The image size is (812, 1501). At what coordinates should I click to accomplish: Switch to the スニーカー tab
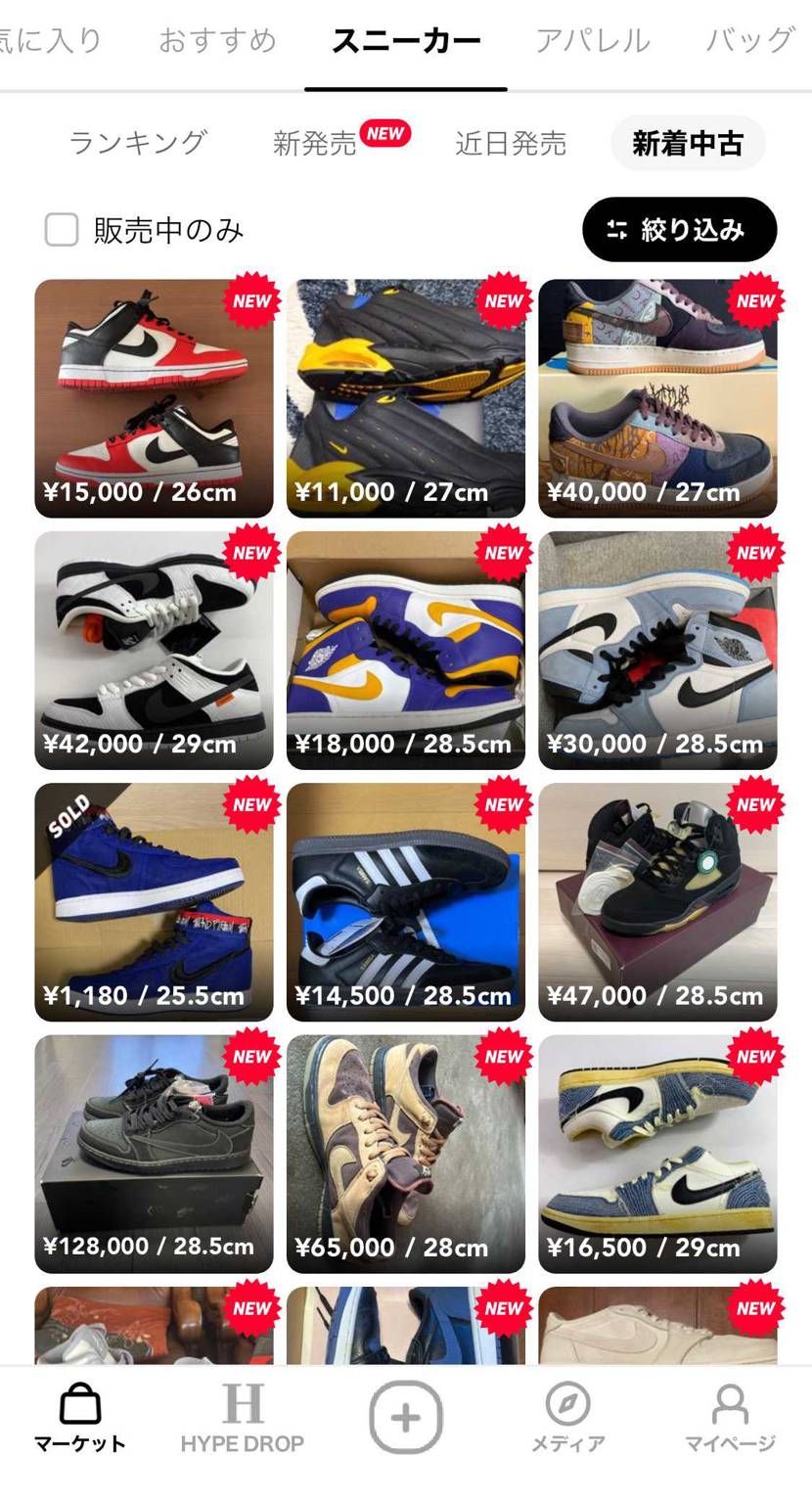coord(407,41)
